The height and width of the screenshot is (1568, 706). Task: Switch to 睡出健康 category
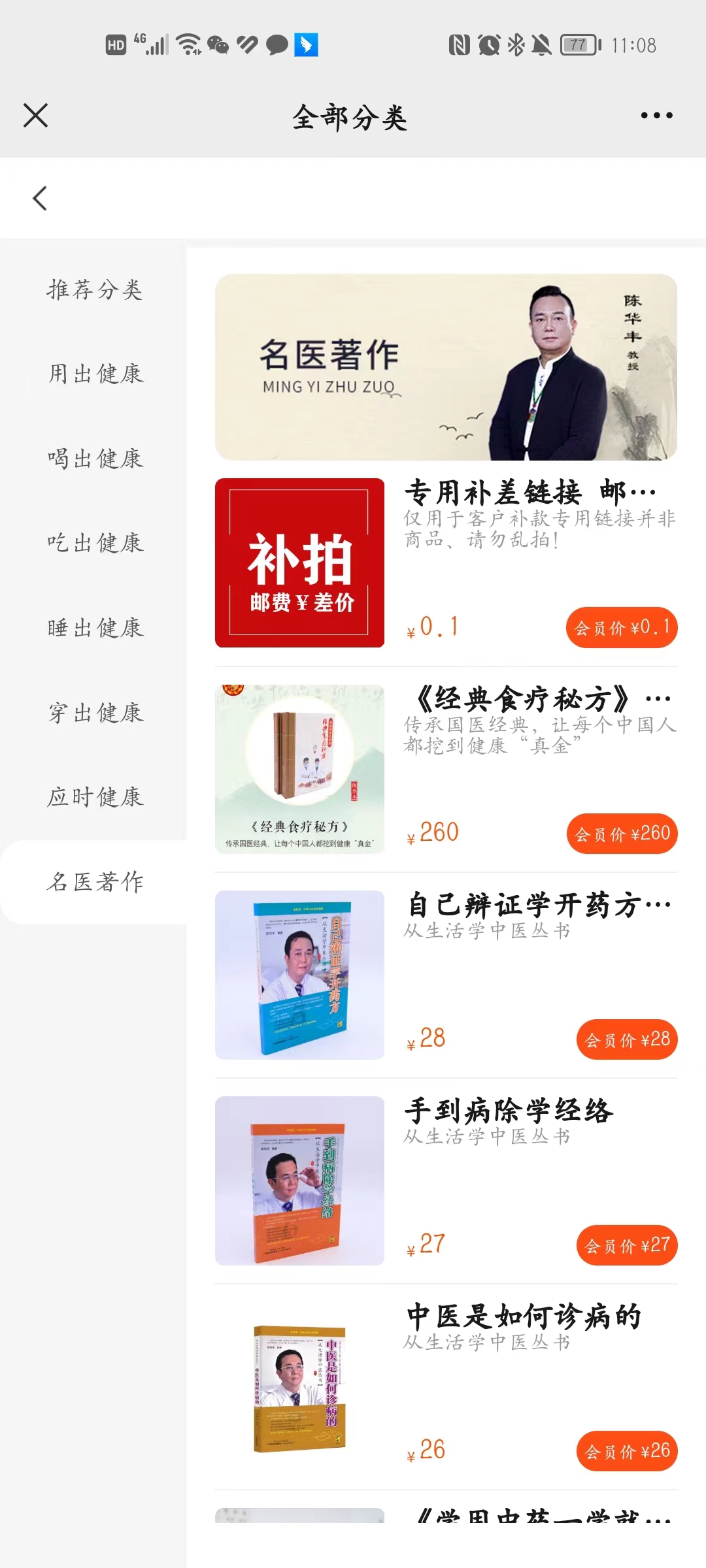tap(94, 628)
